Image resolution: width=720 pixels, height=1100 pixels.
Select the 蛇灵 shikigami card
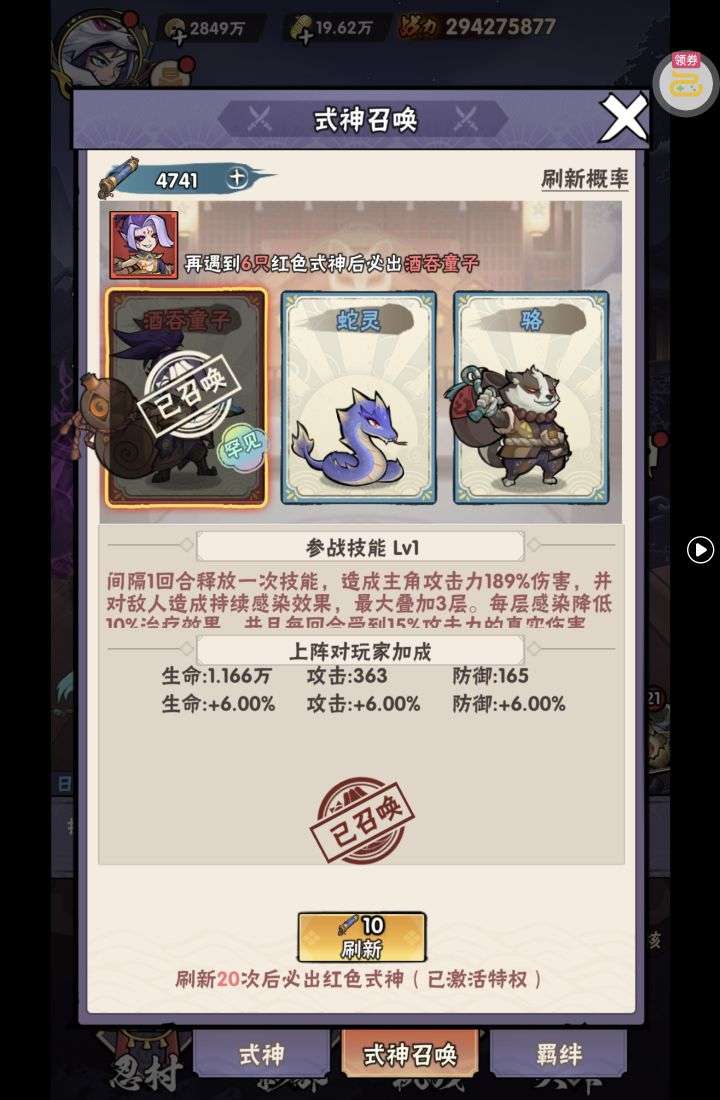(358, 398)
